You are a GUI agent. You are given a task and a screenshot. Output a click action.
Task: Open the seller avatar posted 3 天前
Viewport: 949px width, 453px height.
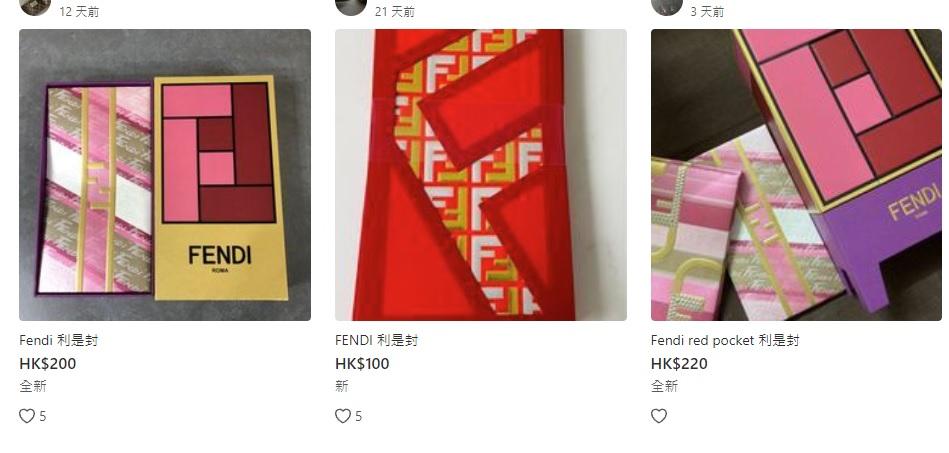[667, 6]
